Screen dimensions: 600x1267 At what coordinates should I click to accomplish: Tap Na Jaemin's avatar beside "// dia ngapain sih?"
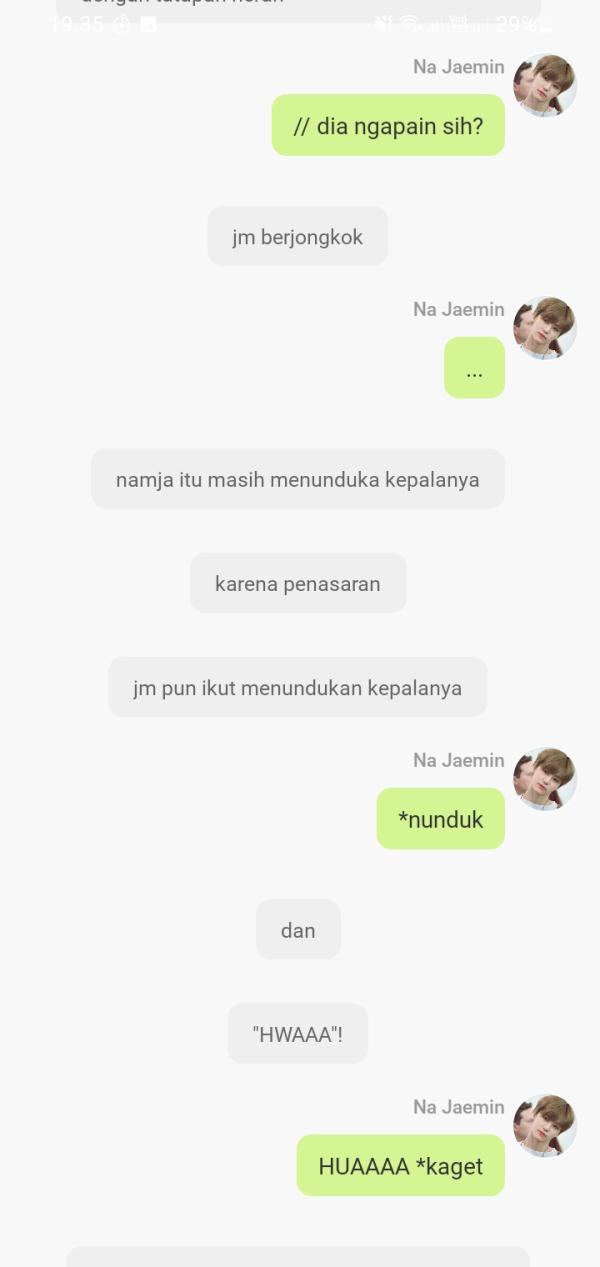(544, 86)
